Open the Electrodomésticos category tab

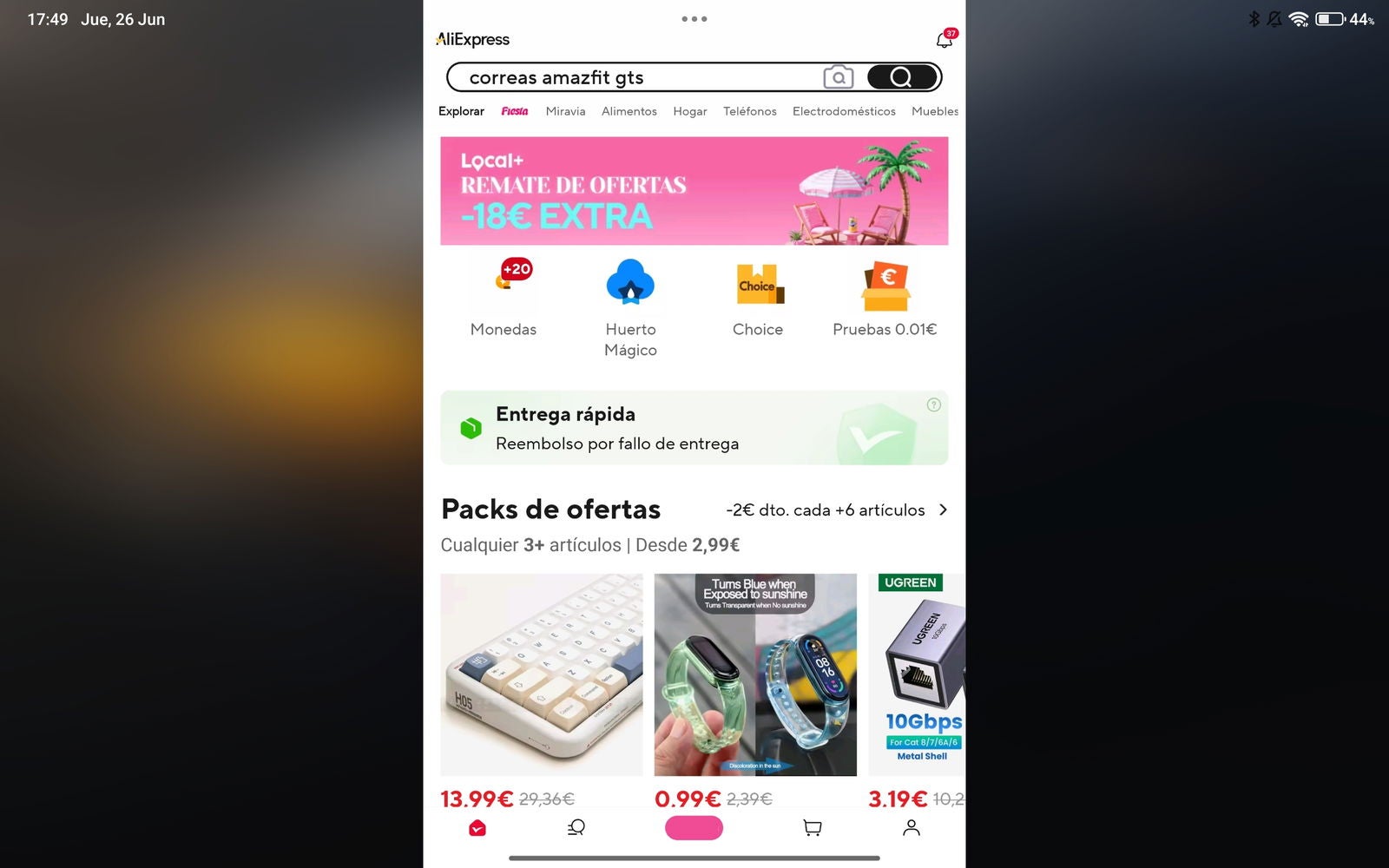(x=843, y=111)
